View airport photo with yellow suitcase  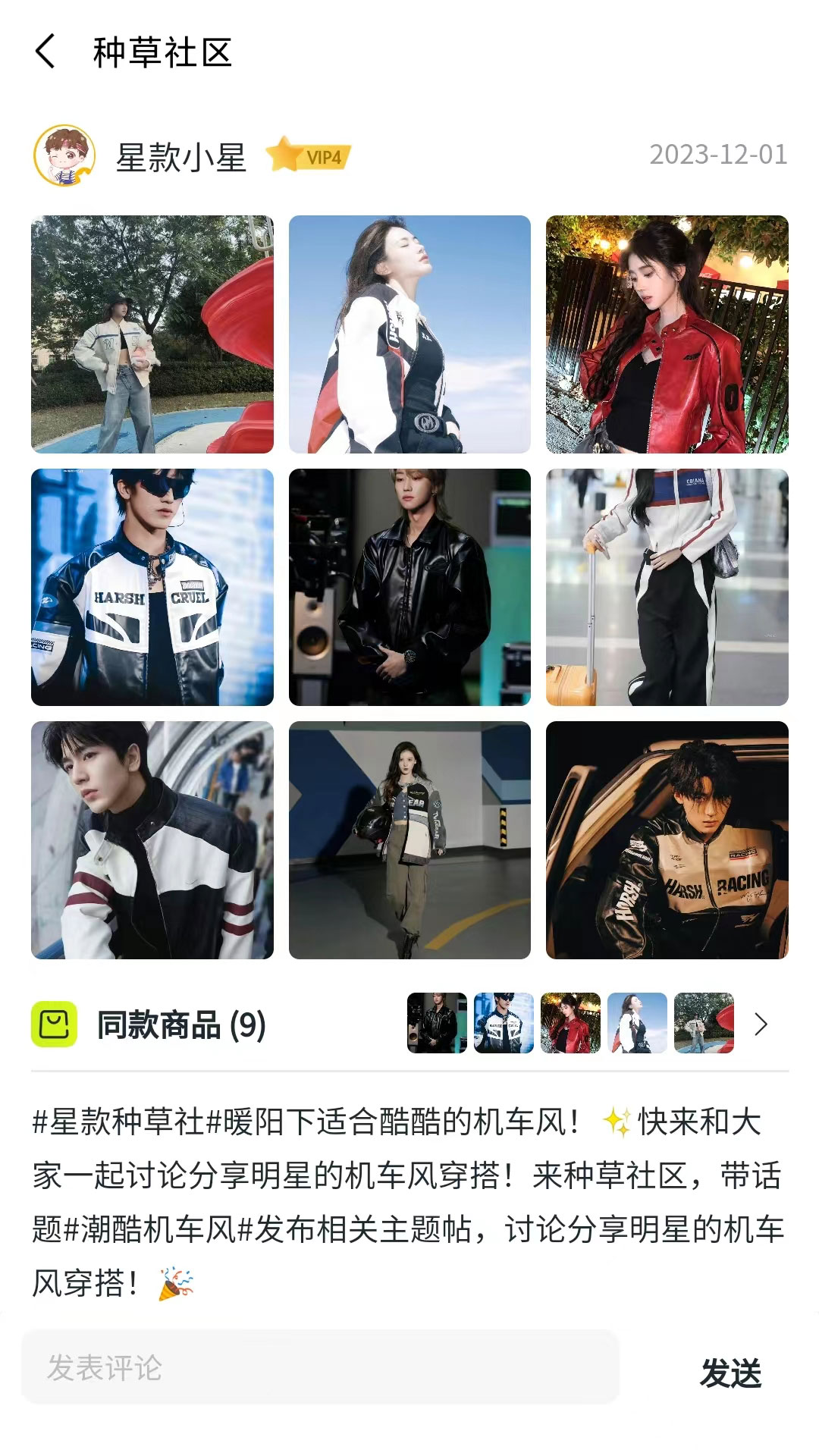667,588
